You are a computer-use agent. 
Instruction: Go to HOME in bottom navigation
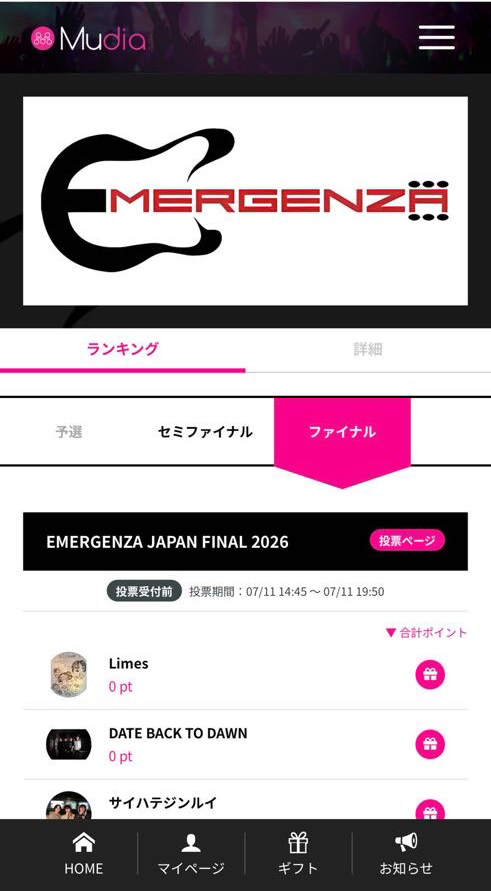point(84,854)
